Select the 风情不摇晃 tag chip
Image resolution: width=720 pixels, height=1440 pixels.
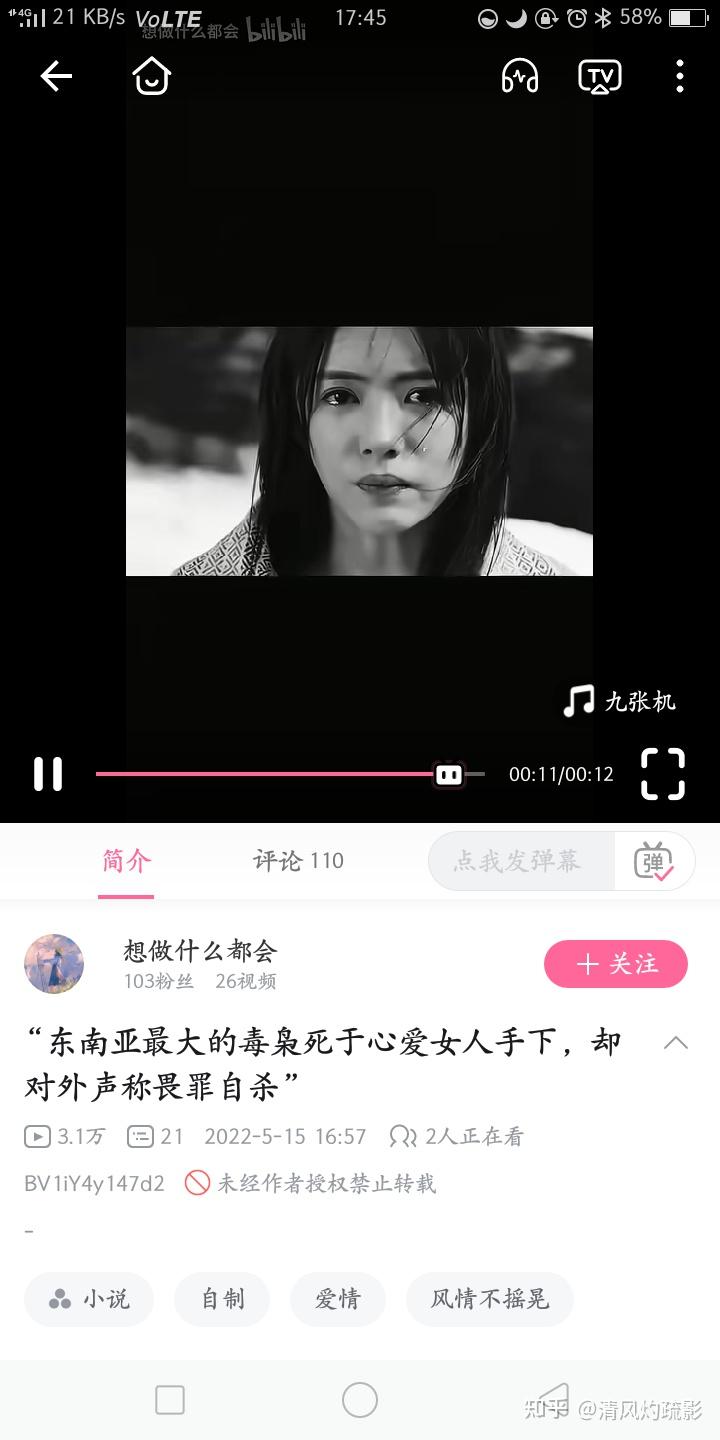pos(489,1299)
